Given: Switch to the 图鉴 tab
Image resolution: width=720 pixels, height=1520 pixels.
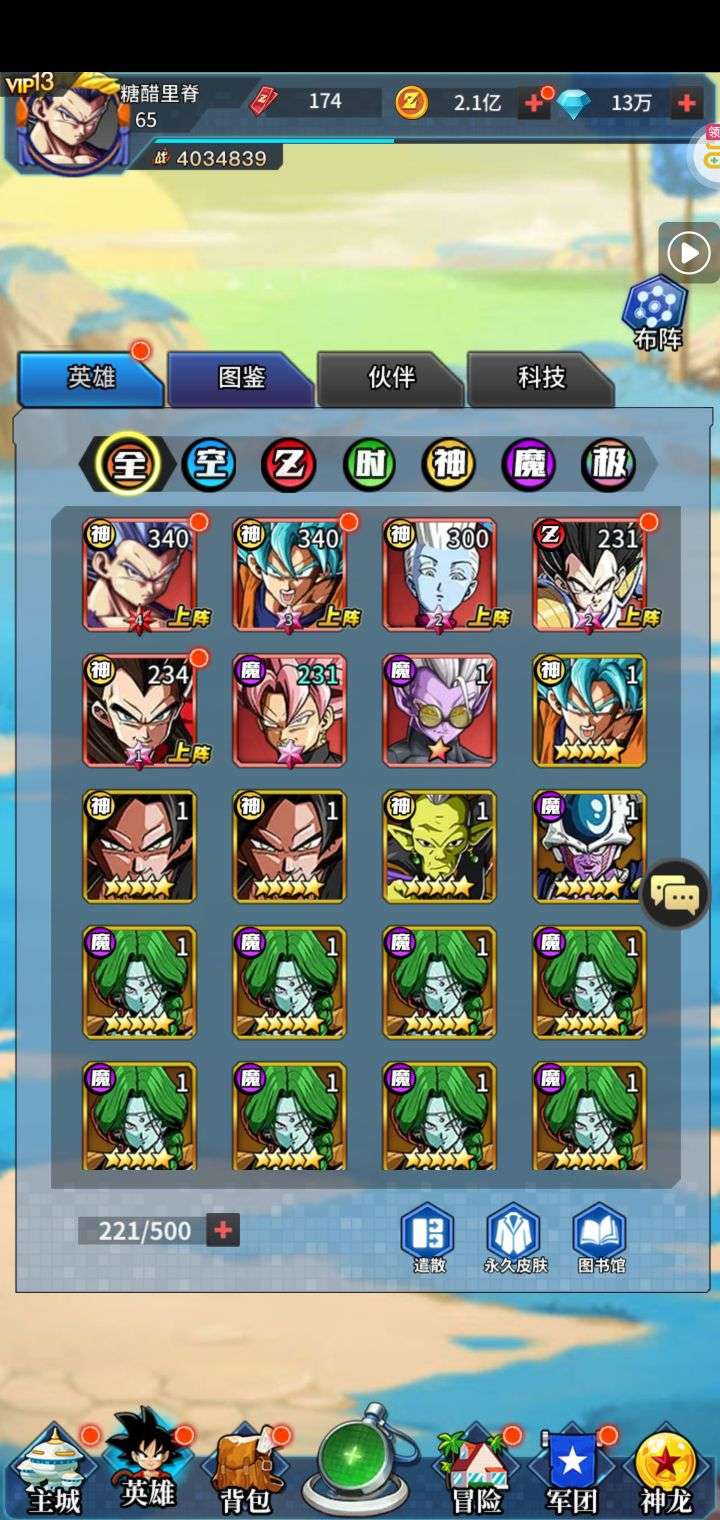Looking at the screenshot, I should pyautogui.click(x=241, y=378).
